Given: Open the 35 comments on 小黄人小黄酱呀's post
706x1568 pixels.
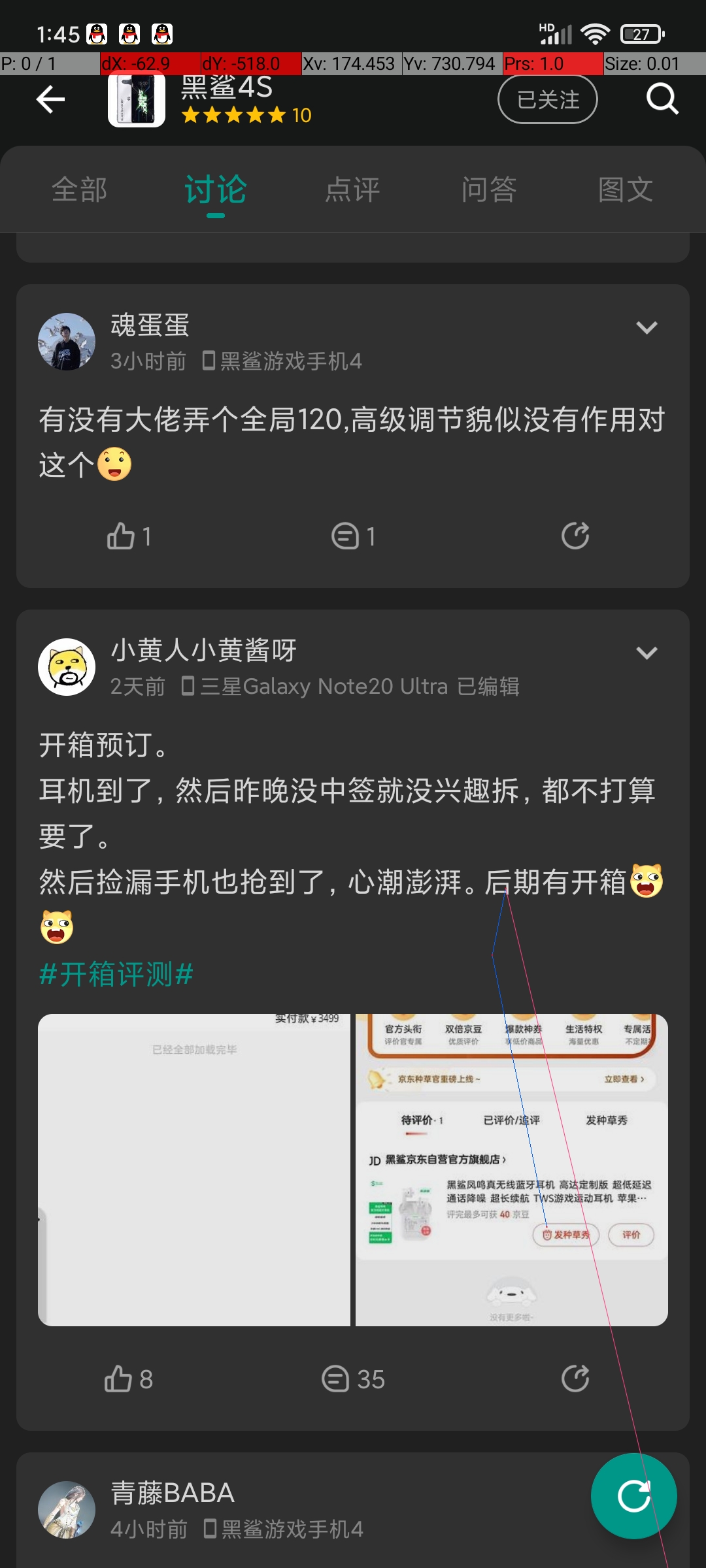Looking at the screenshot, I should pyautogui.click(x=354, y=1379).
